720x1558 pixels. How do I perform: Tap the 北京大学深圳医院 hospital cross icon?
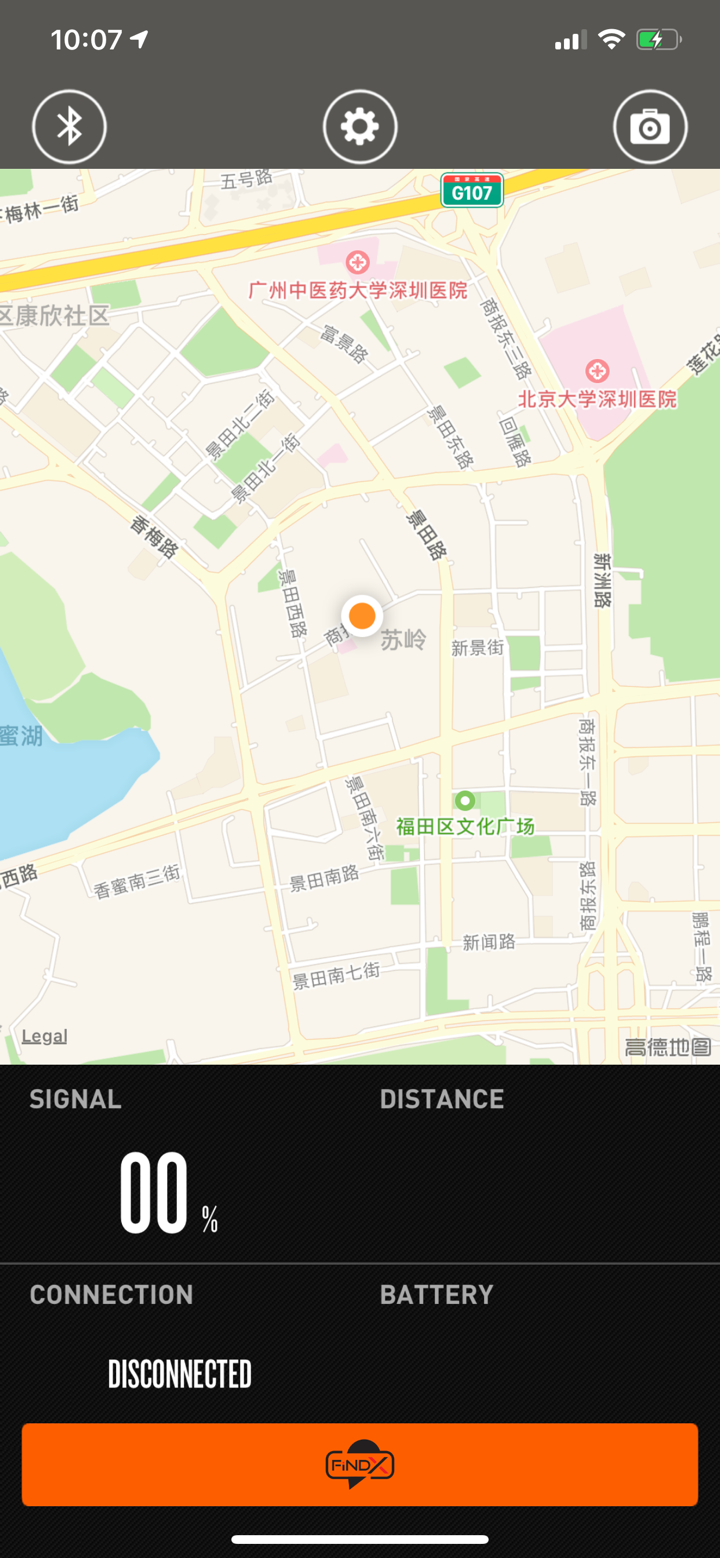pyautogui.click(x=597, y=372)
